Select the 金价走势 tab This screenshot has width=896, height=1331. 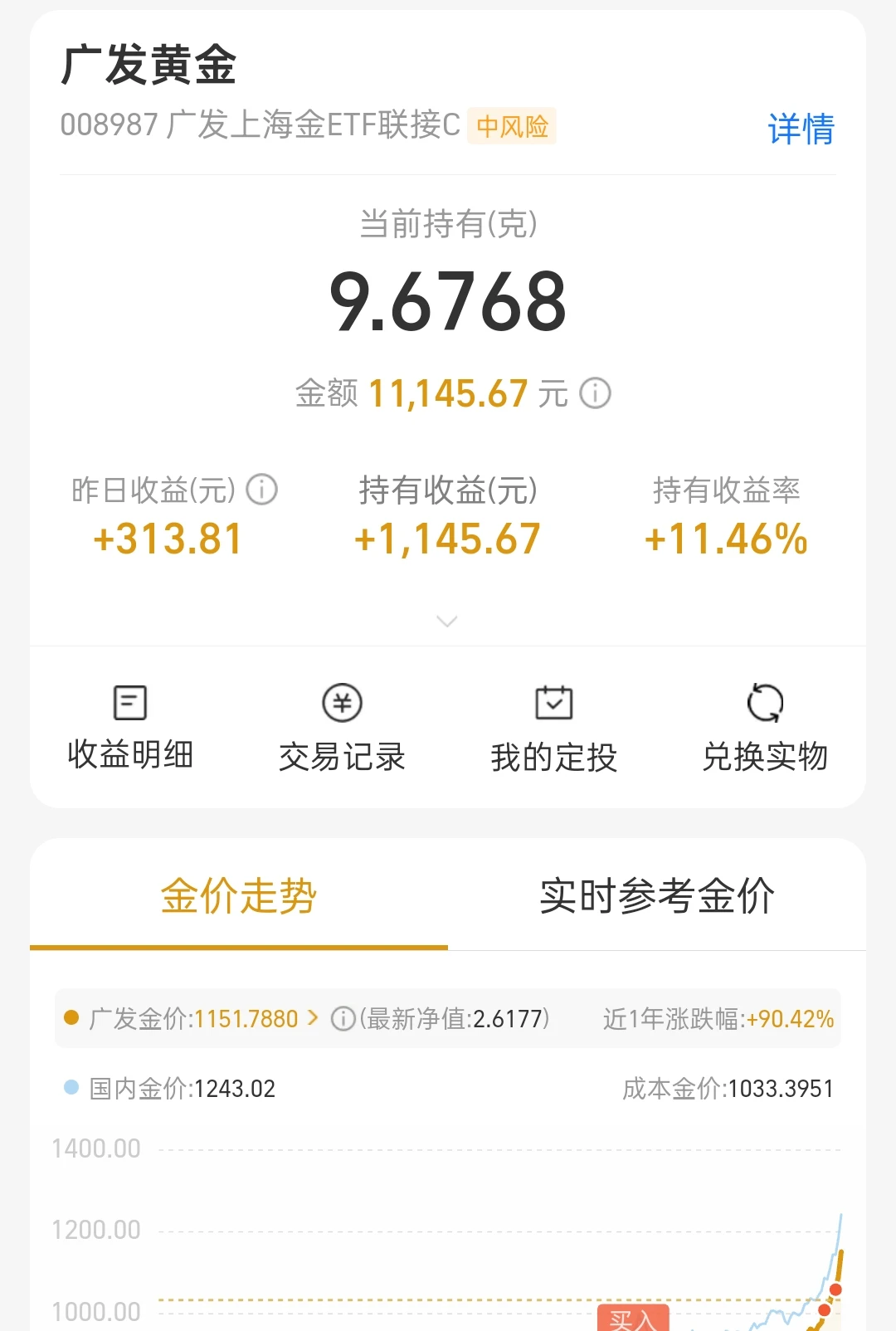pos(238,896)
